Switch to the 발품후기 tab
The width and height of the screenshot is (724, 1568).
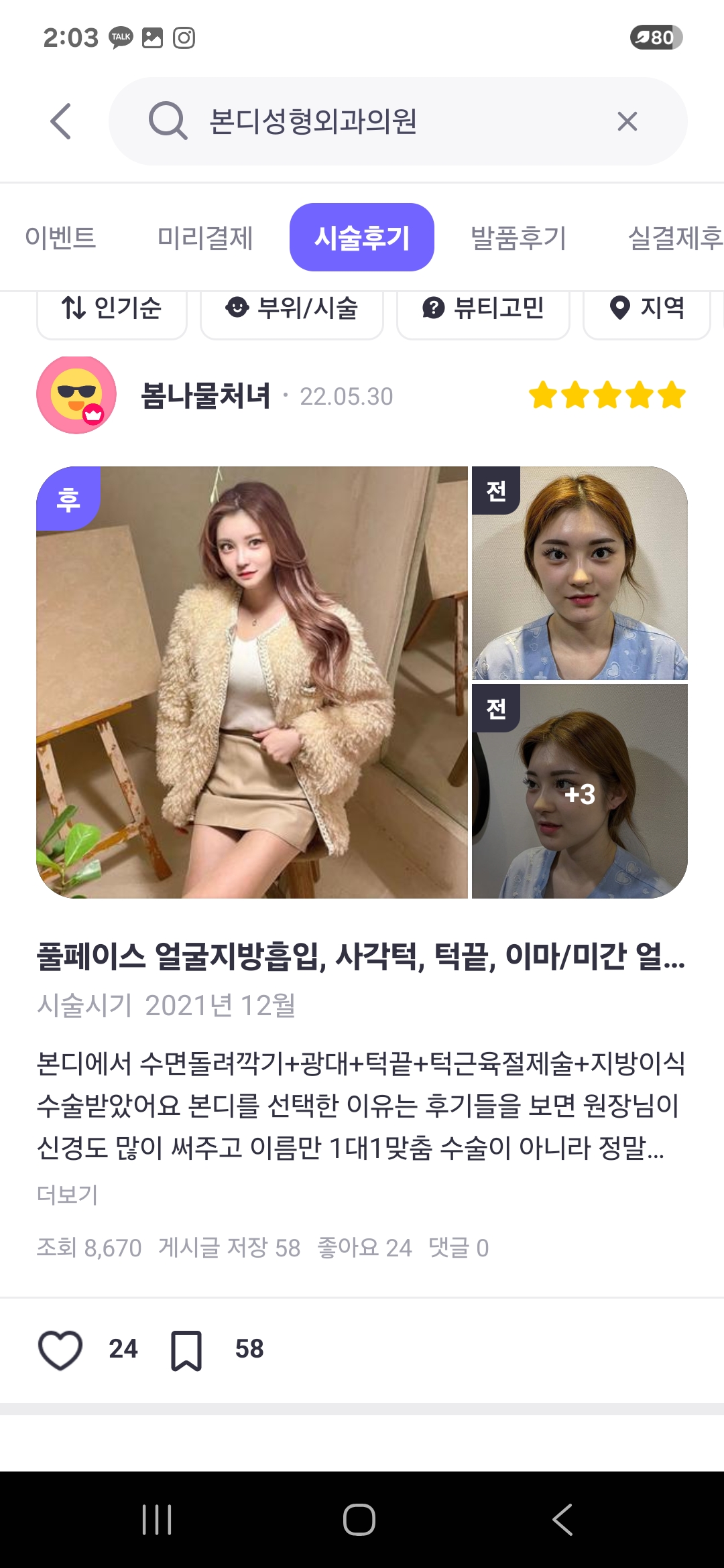click(x=519, y=238)
